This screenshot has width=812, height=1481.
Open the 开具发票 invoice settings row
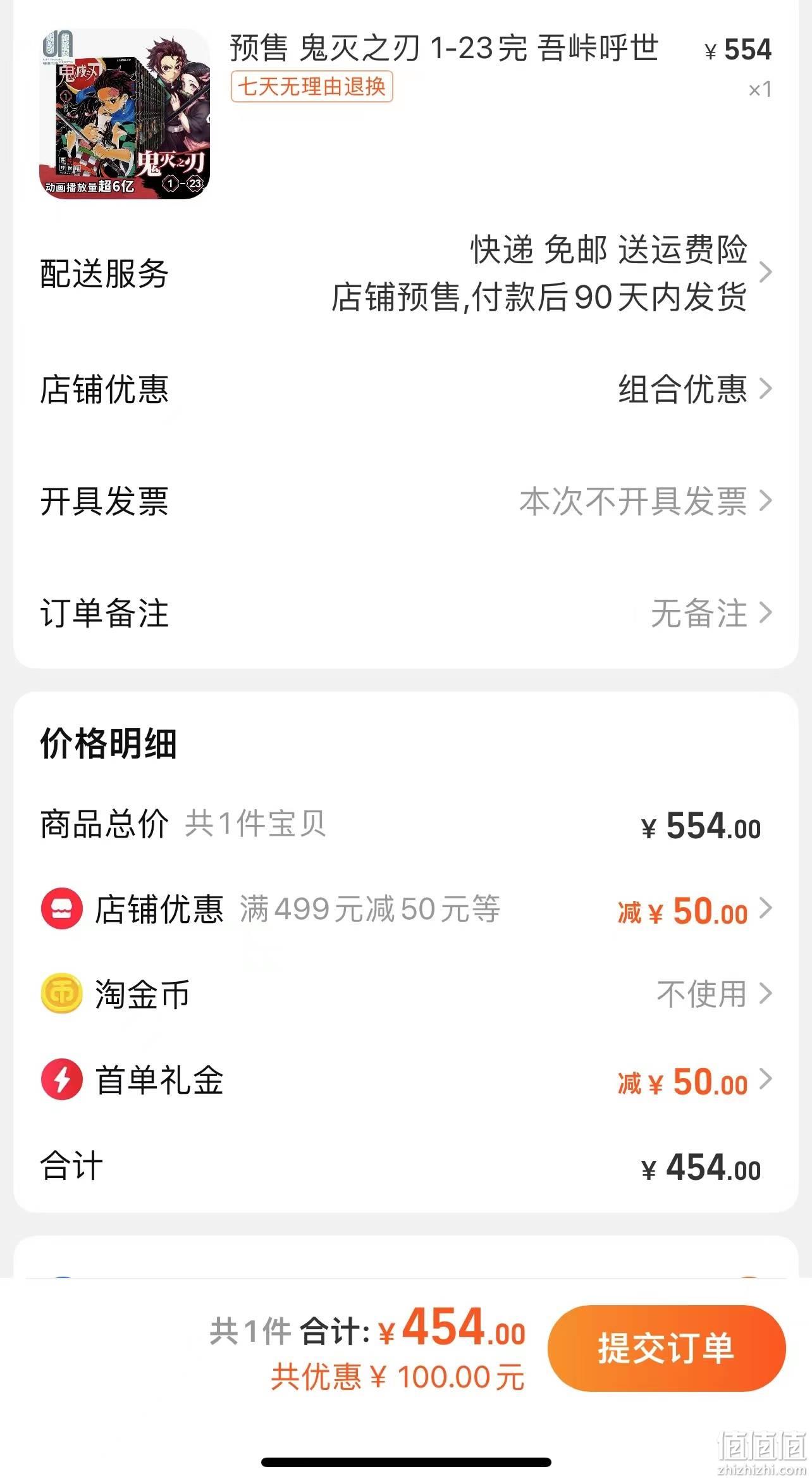[x=406, y=501]
